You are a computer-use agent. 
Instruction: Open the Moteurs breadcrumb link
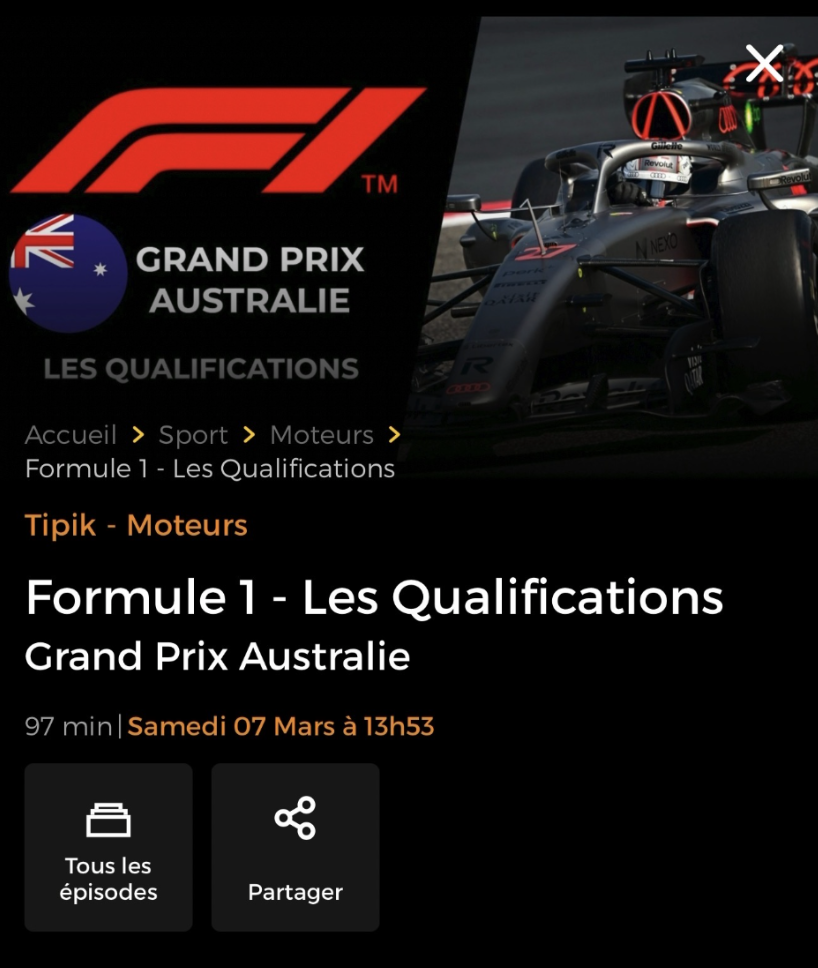(x=321, y=435)
